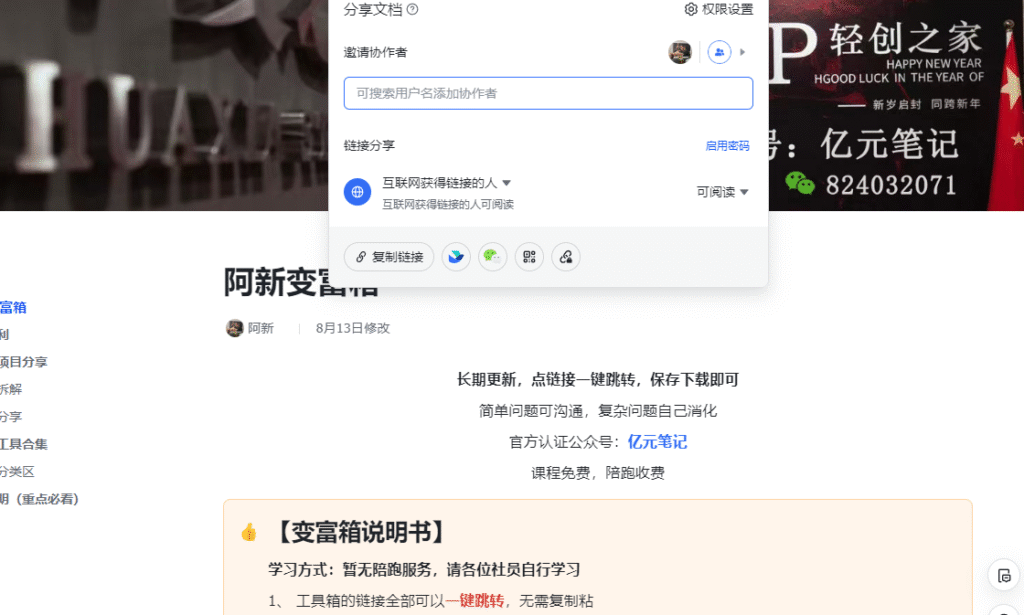Expand the collaborator list arrow

(743, 52)
